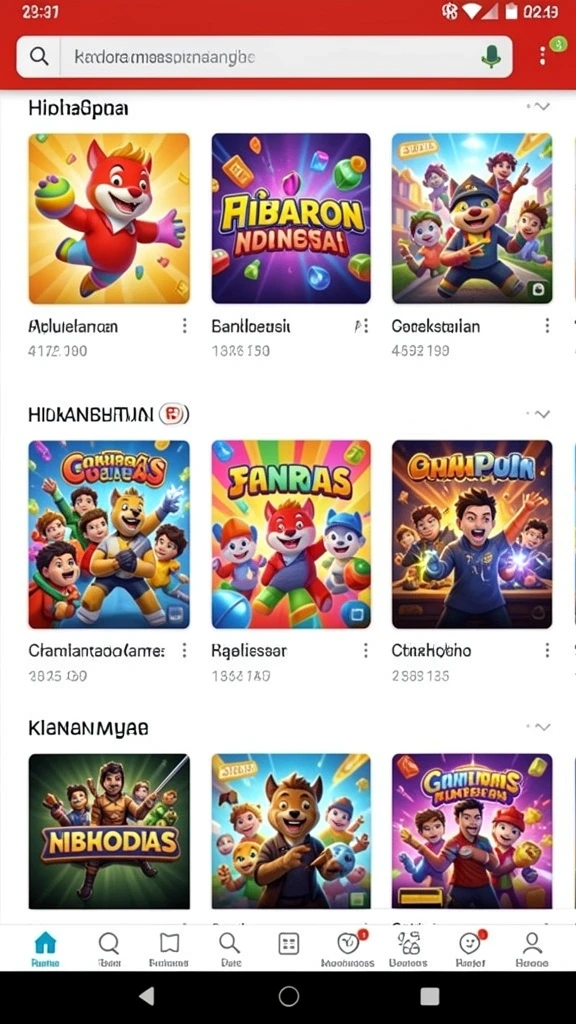Start voice search with the green microphone
This screenshot has height=1024, width=576.
(x=490, y=57)
